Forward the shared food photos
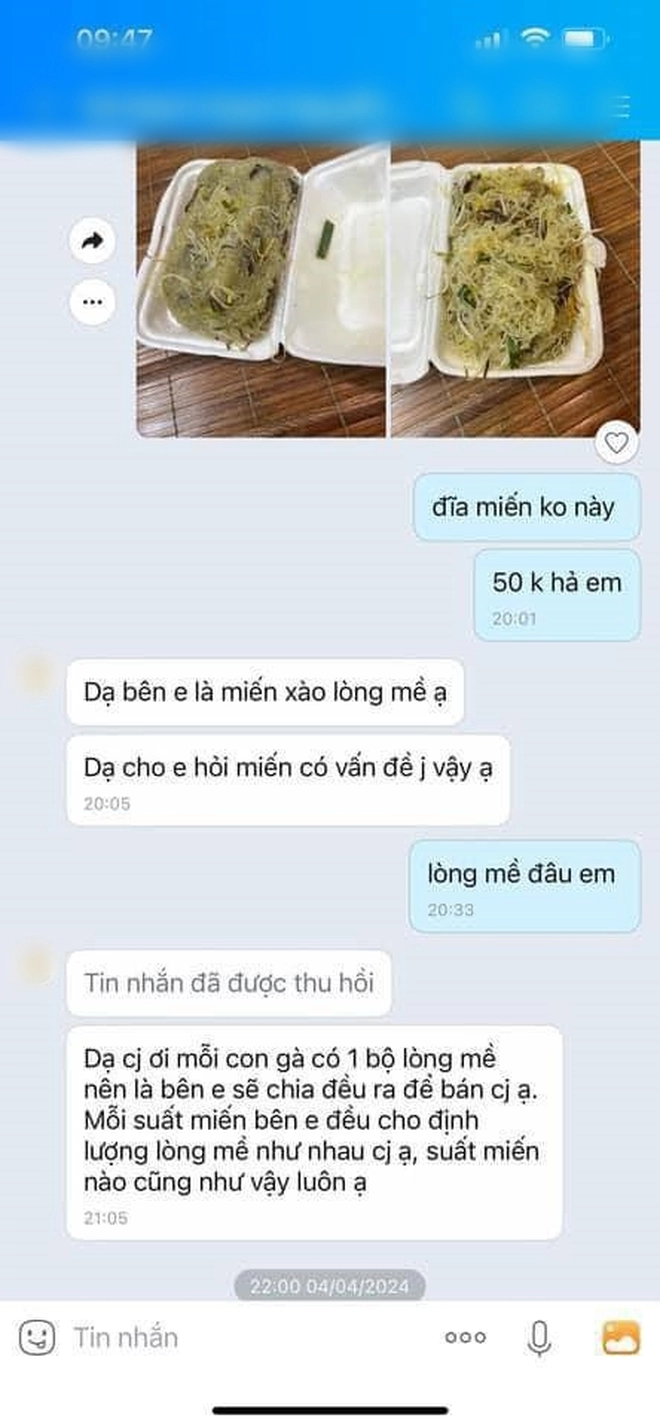This screenshot has width=660, height=1427. coord(92,241)
